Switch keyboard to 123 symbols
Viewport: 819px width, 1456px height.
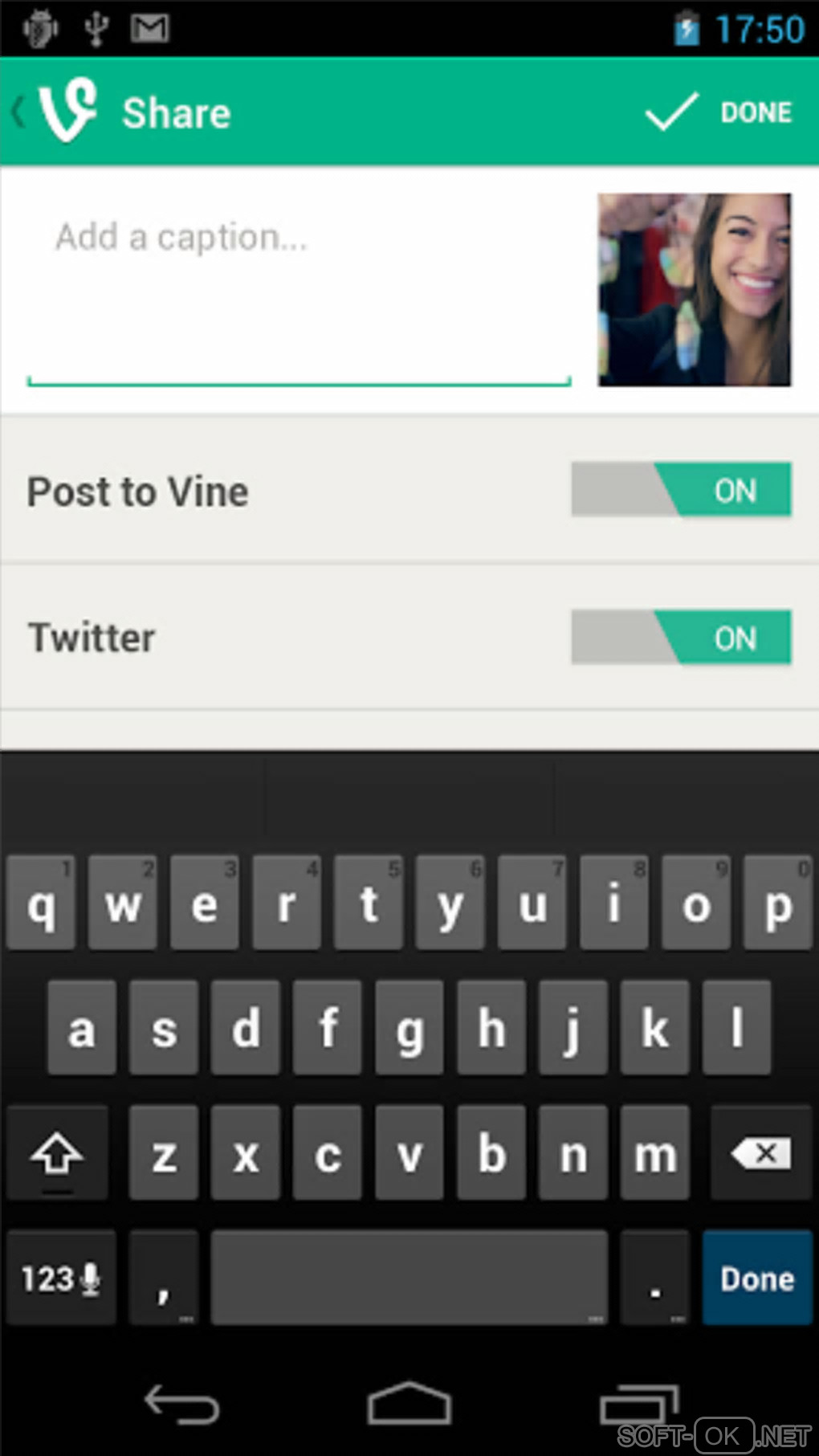pos(61,1278)
